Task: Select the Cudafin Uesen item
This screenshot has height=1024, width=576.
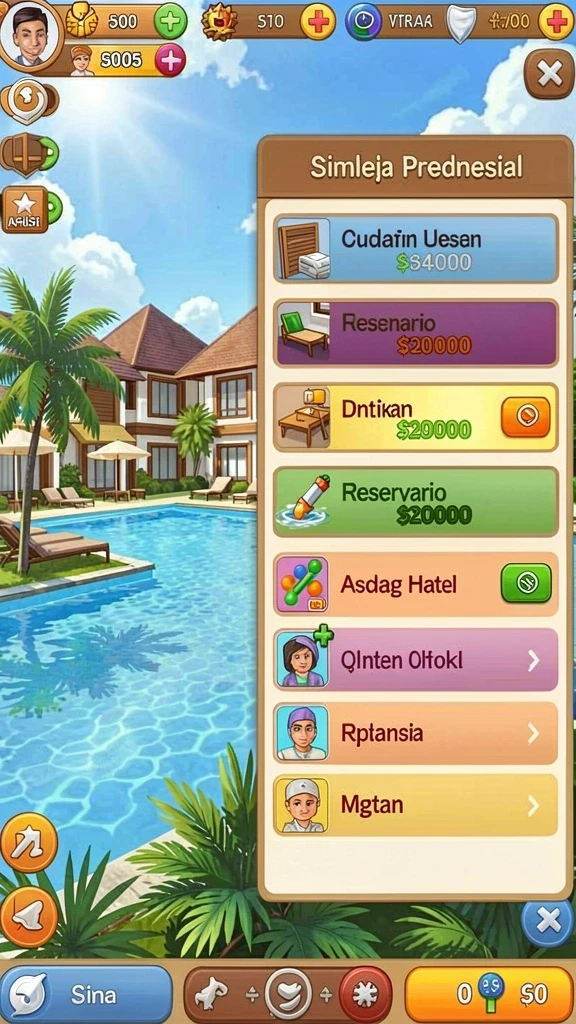Action: 415,249
